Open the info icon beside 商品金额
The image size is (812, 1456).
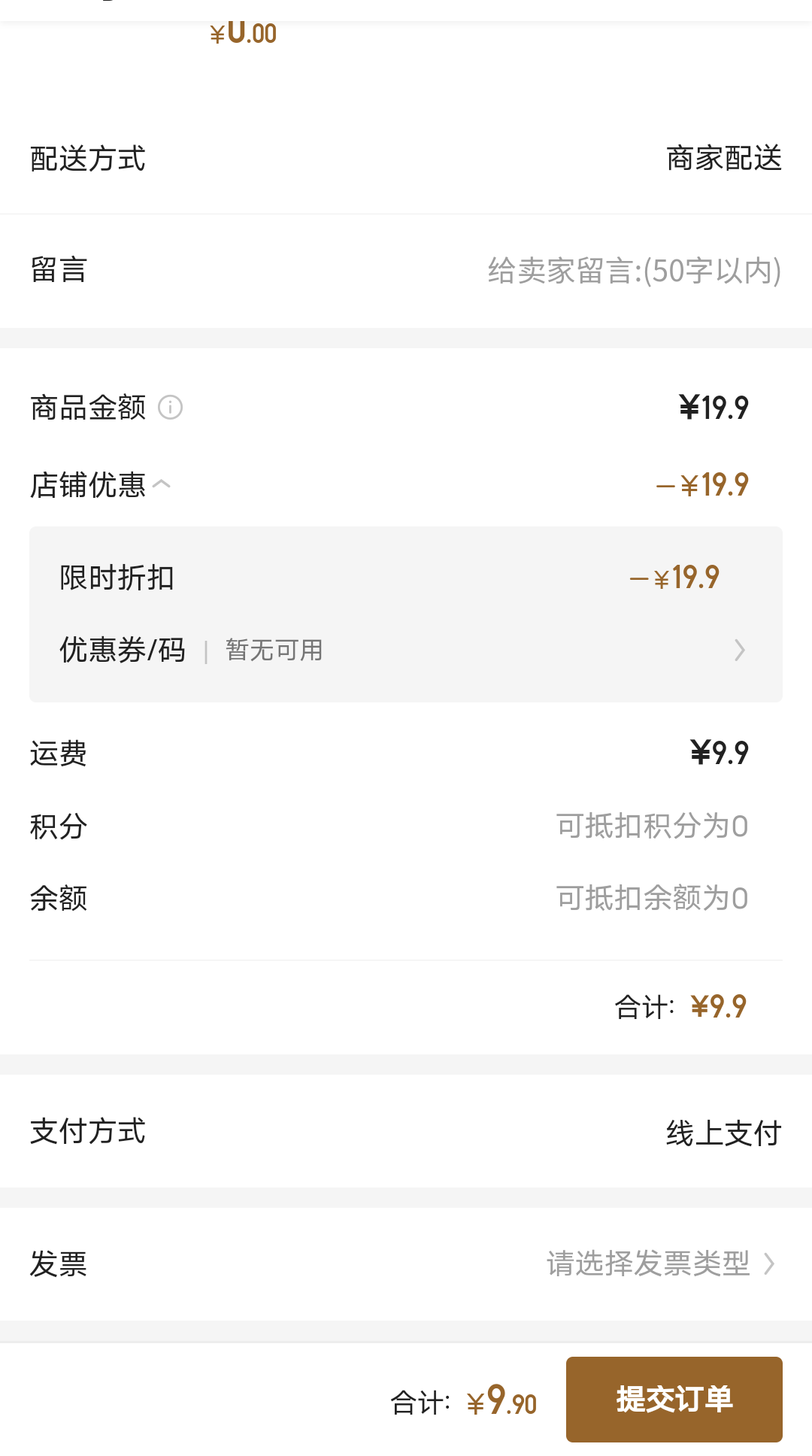(x=171, y=408)
